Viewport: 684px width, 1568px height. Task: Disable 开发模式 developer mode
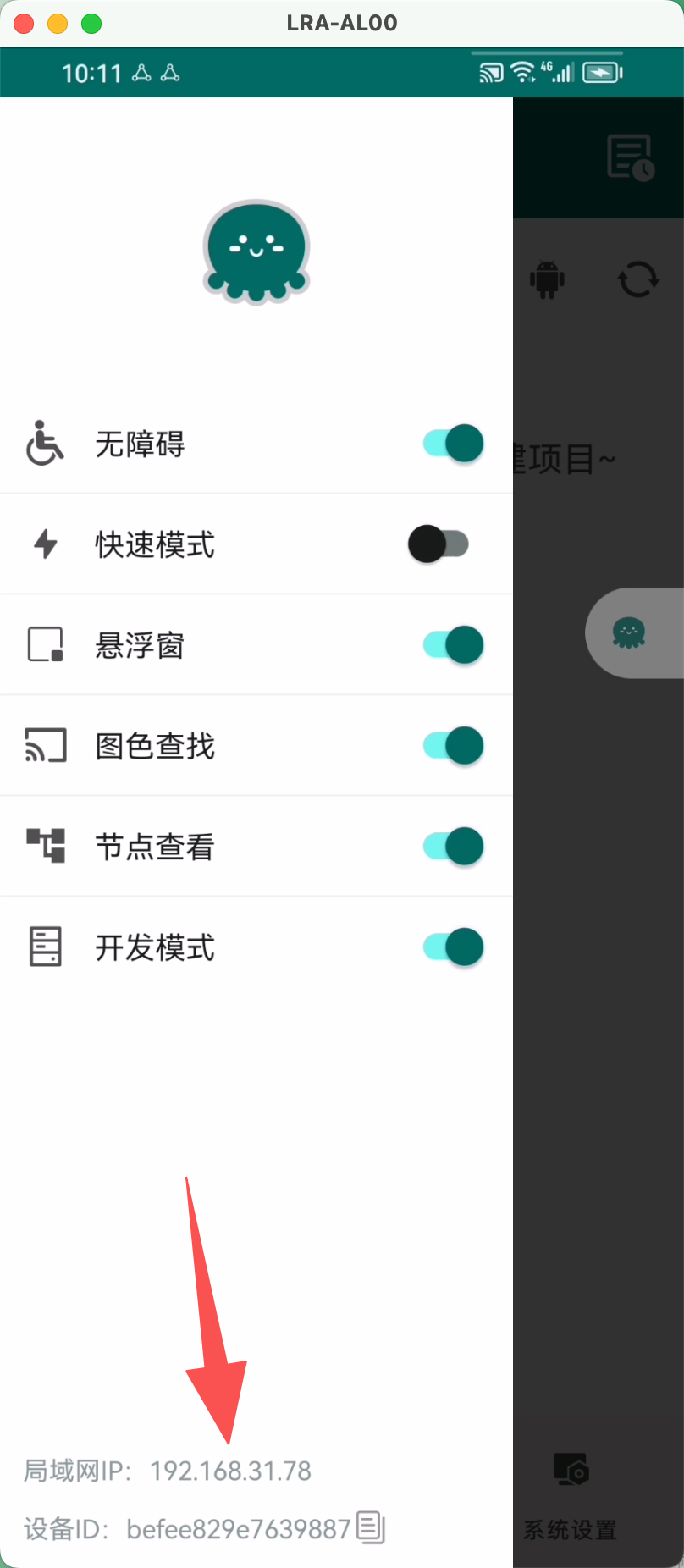pyautogui.click(x=454, y=947)
